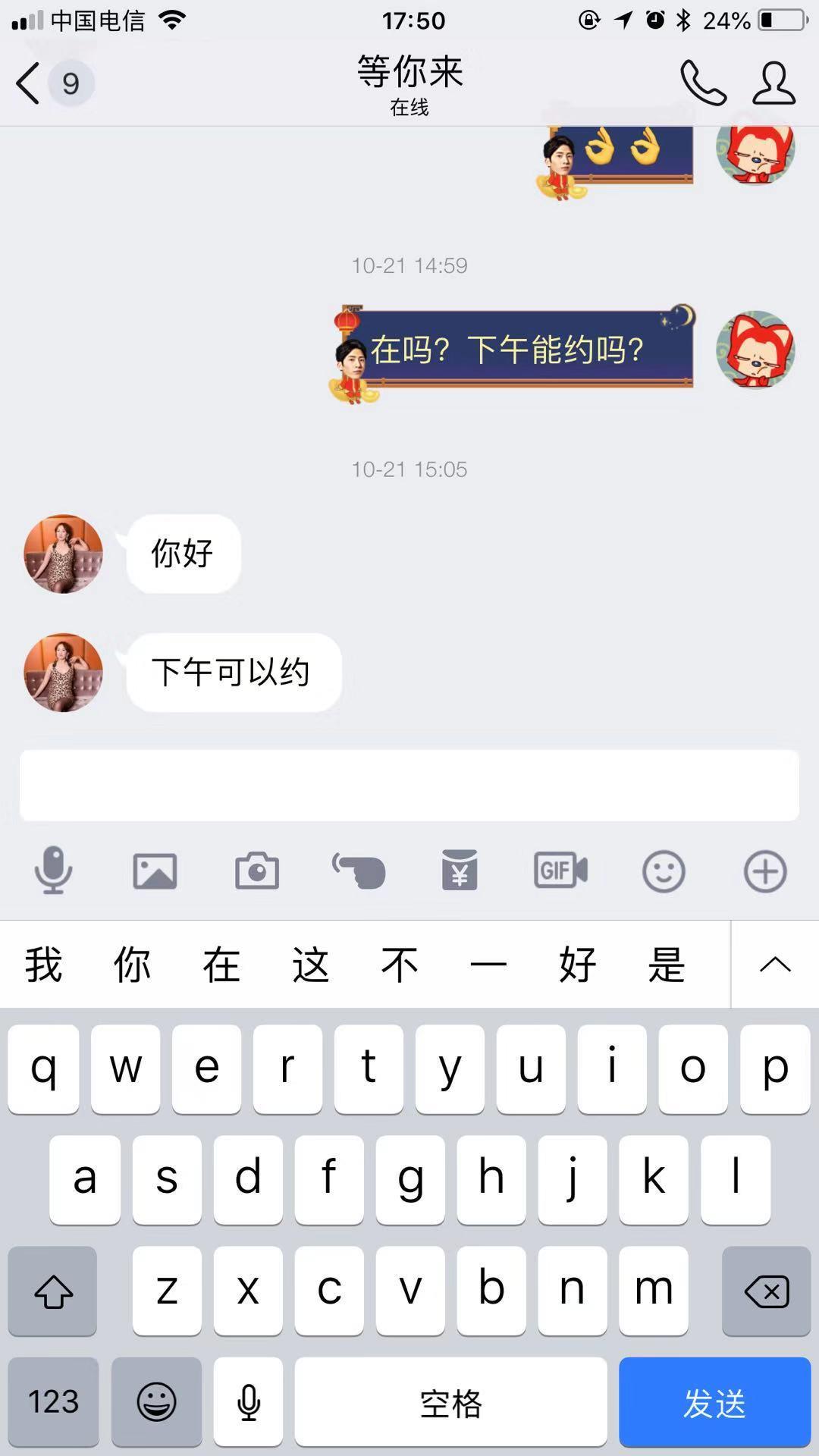Switch the keyboard to 123 numbers

coord(53,1403)
